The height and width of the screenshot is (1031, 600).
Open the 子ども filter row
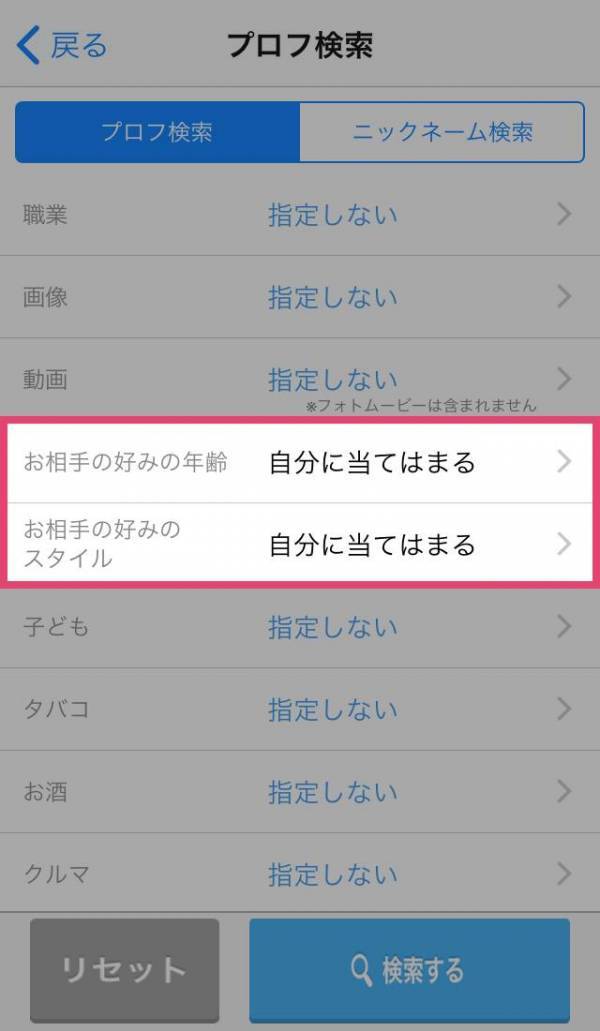click(x=300, y=627)
